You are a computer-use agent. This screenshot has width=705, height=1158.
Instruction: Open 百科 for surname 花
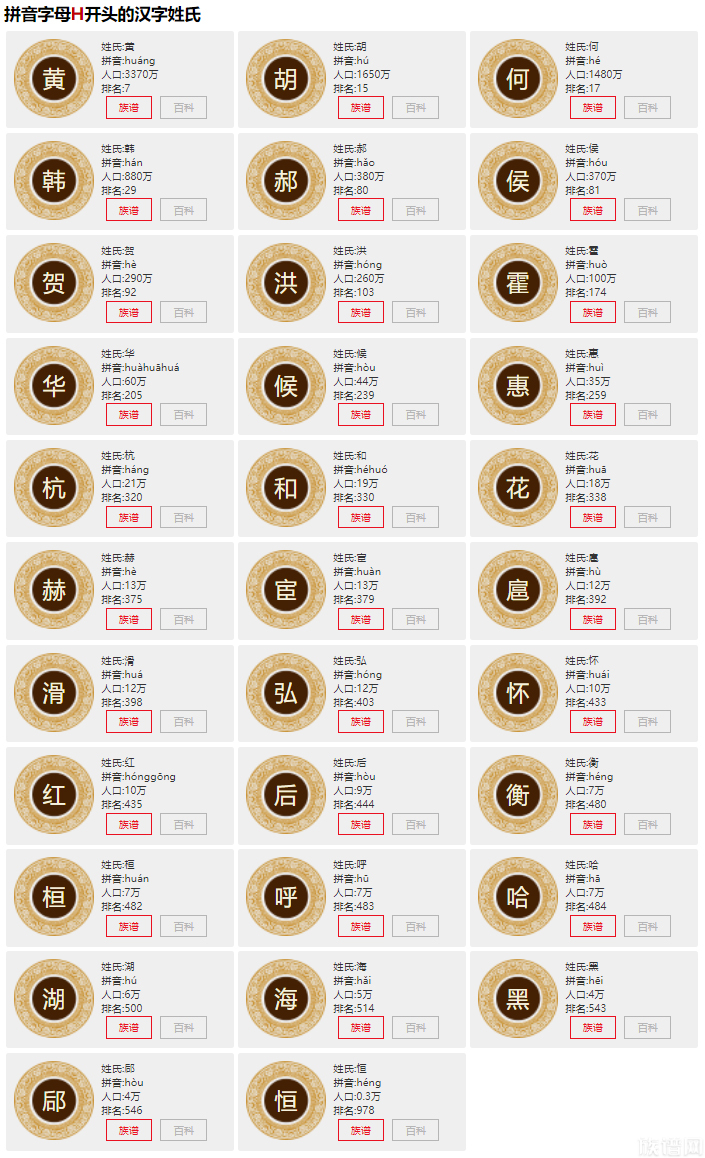tap(647, 517)
